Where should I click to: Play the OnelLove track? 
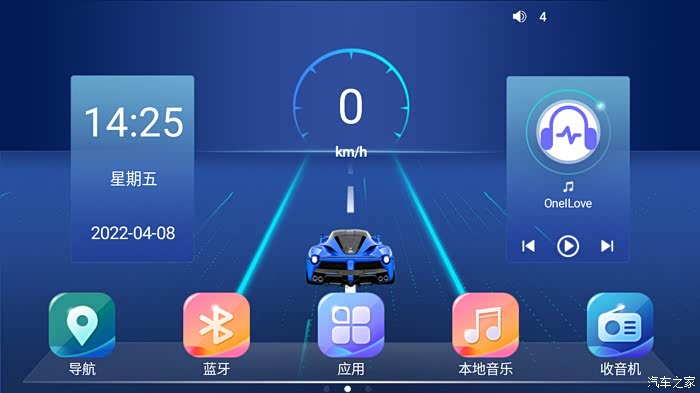(x=568, y=246)
